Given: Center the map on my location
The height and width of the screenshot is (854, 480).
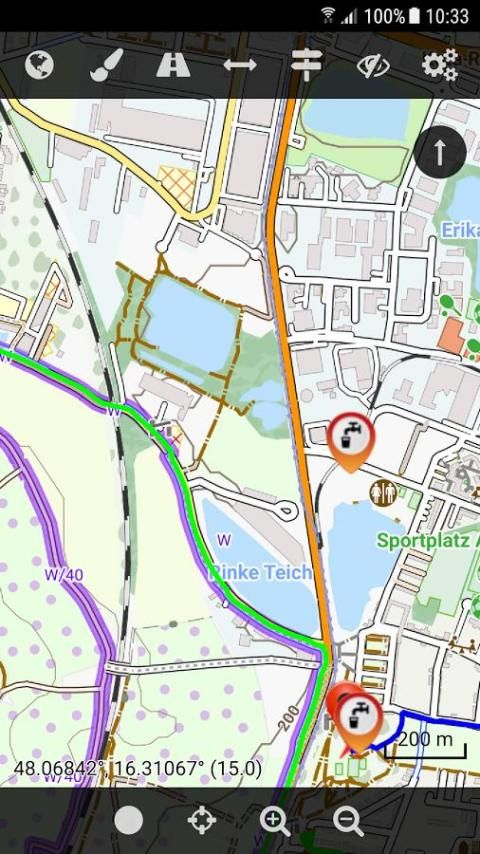Looking at the screenshot, I should coord(202,820).
